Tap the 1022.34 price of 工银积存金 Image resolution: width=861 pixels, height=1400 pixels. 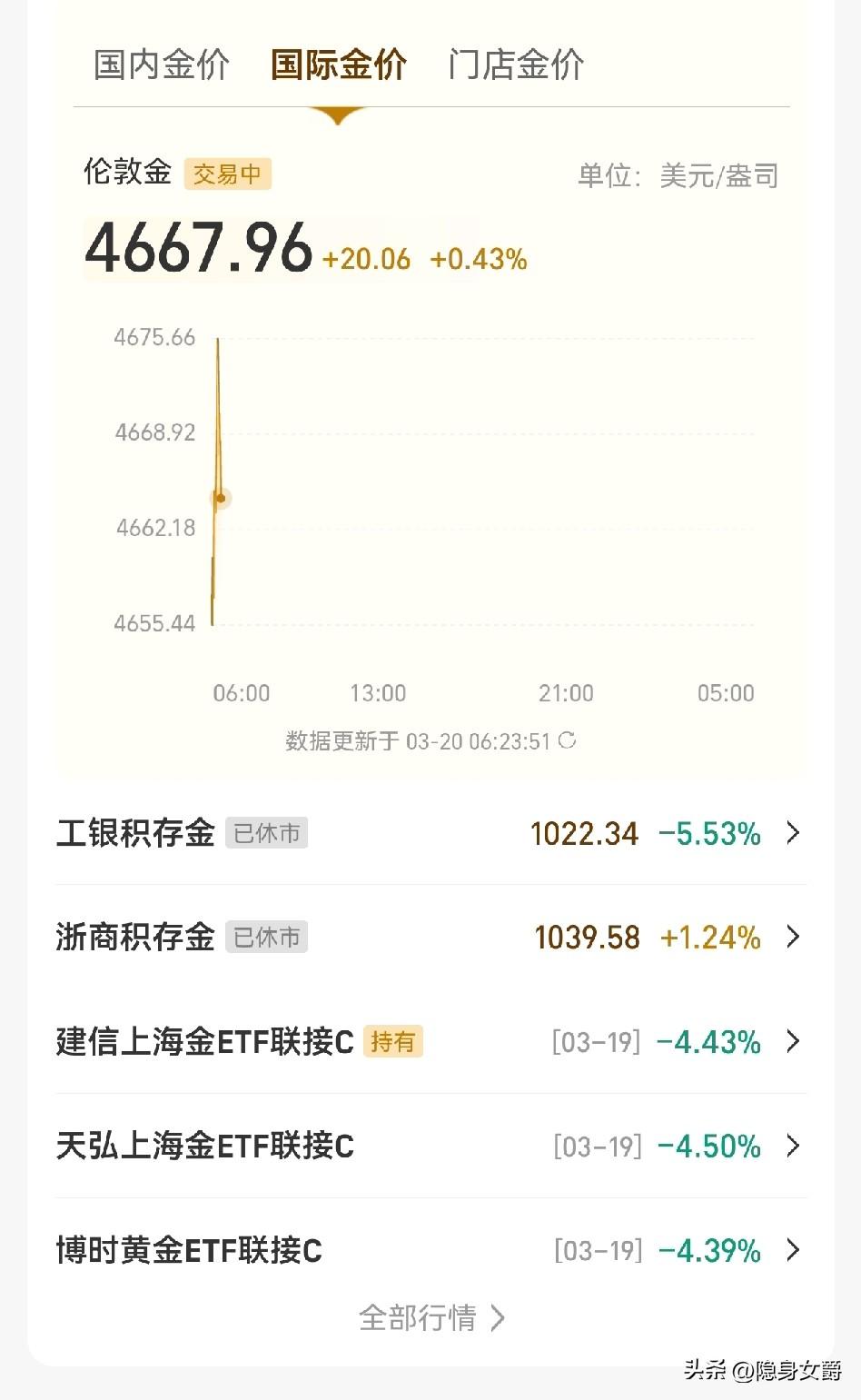click(x=584, y=833)
